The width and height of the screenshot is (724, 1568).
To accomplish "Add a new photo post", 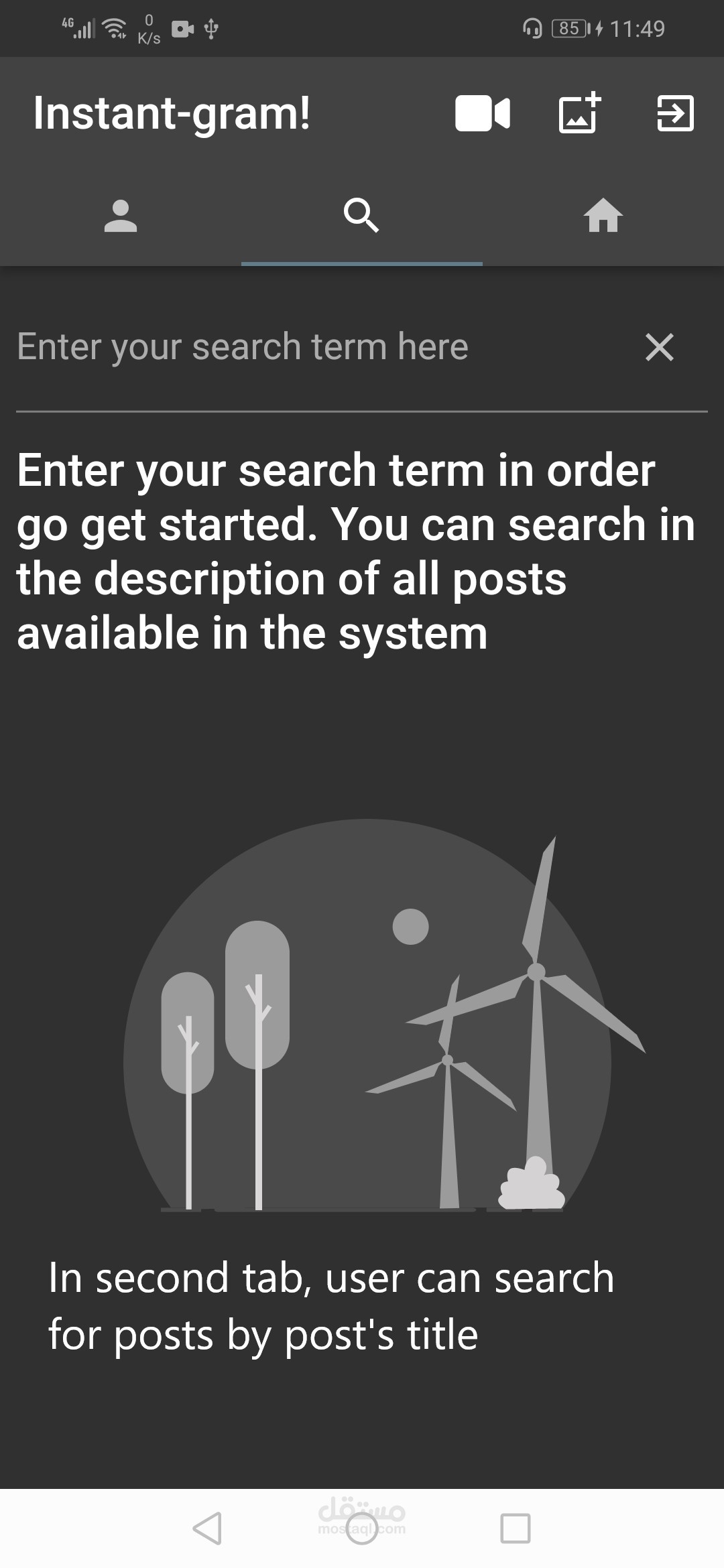I will point(580,112).
